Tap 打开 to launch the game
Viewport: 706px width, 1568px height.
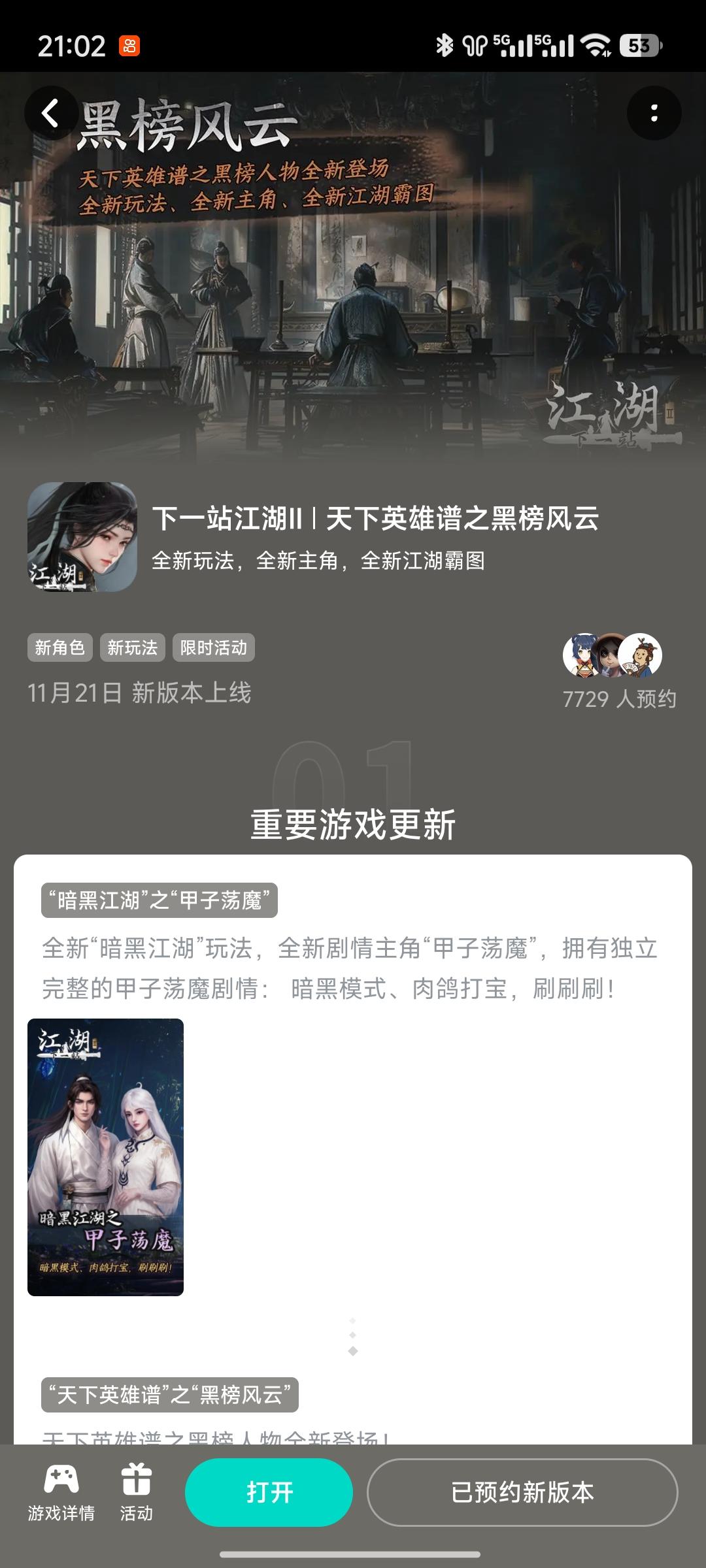pyautogui.click(x=269, y=1492)
